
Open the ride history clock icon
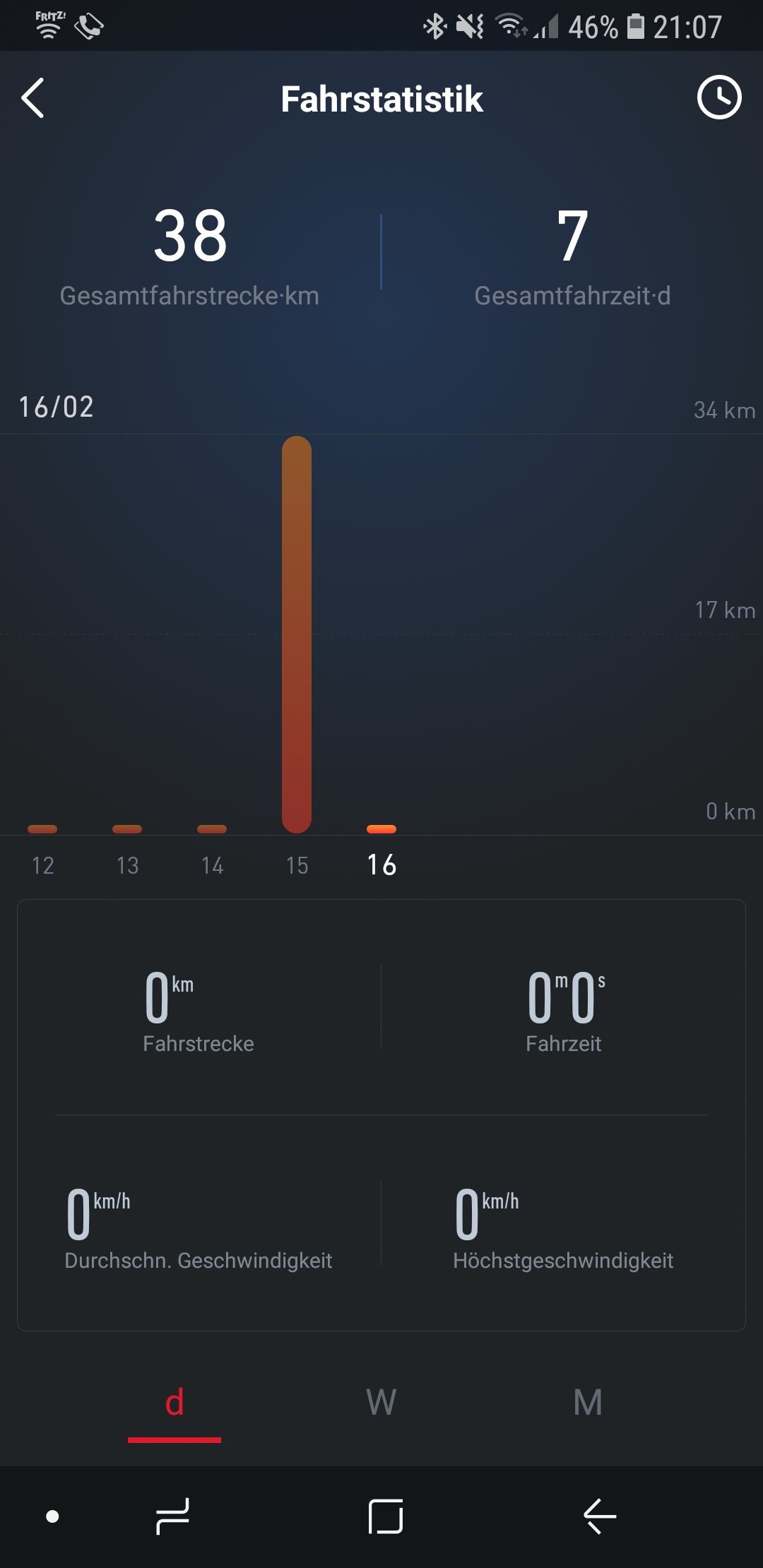pyautogui.click(x=719, y=97)
